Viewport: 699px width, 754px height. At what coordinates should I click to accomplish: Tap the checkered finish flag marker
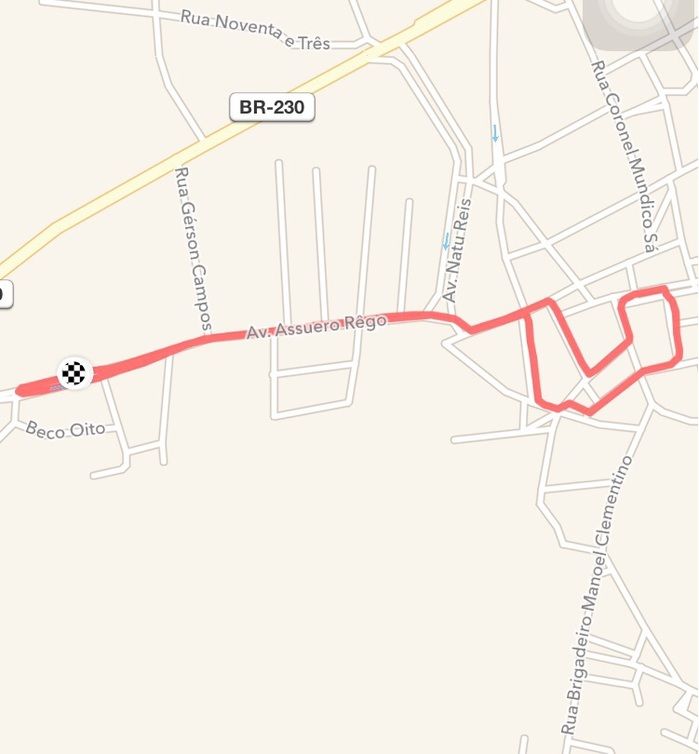74,373
